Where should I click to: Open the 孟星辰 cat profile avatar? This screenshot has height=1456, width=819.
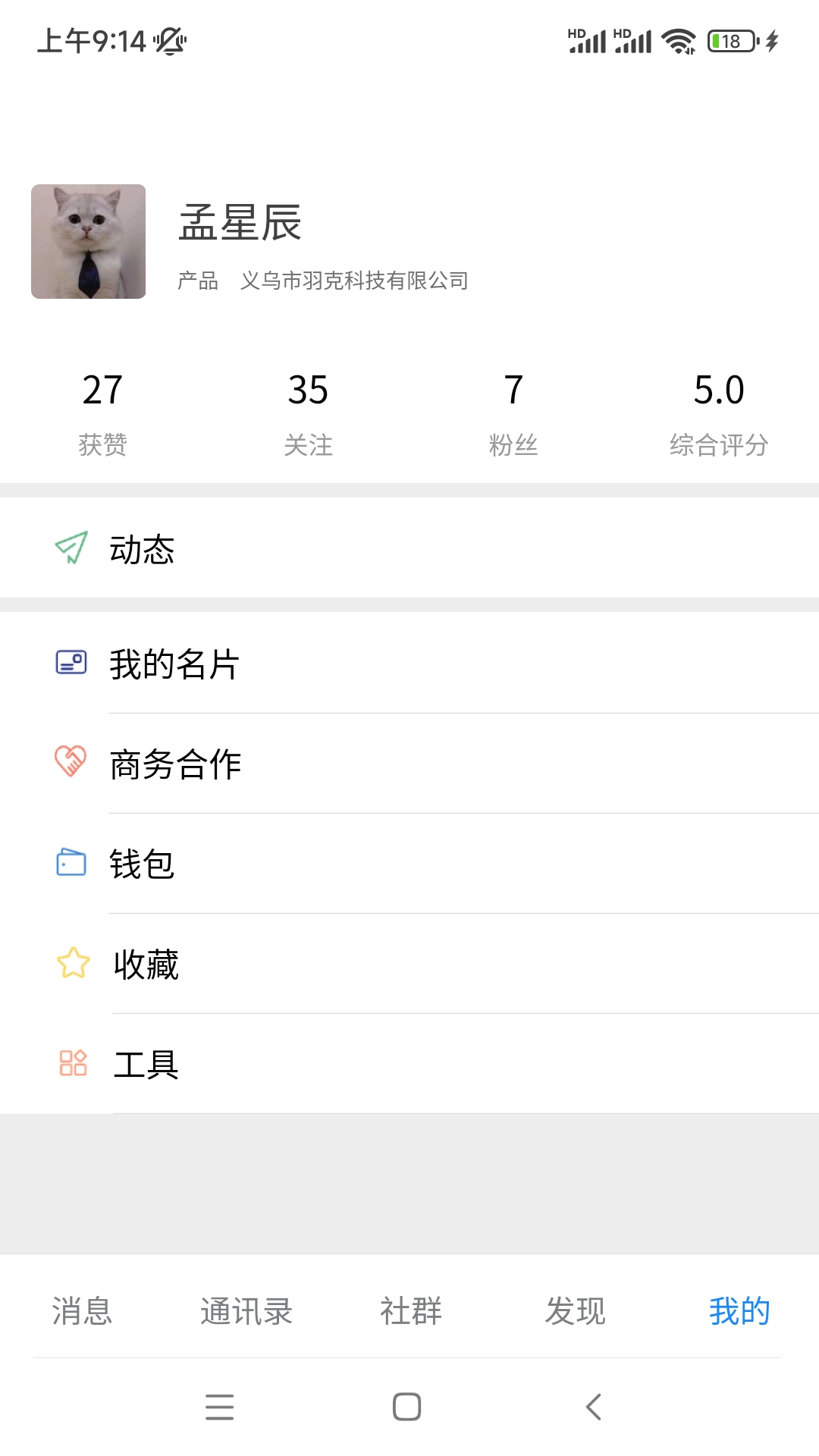88,241
